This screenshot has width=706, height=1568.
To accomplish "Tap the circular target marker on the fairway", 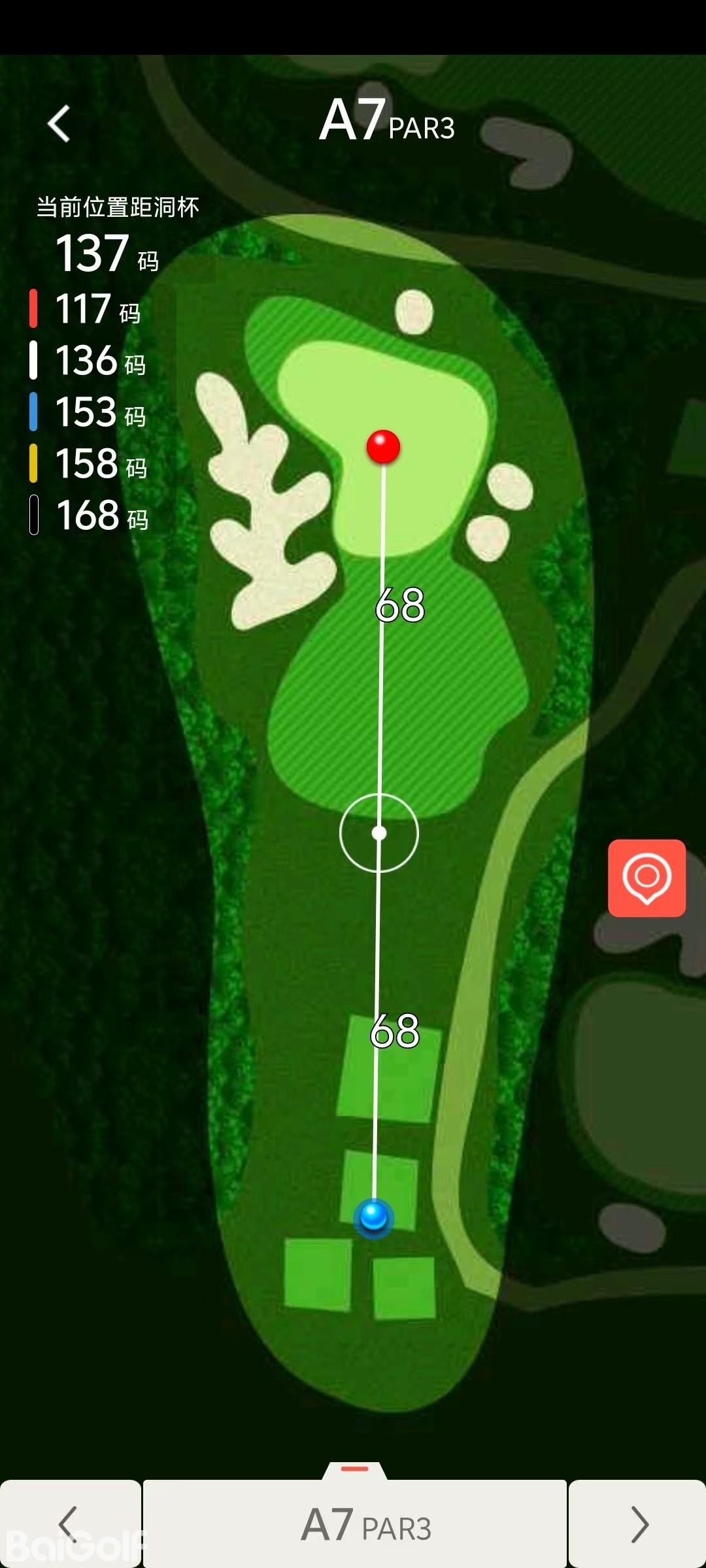I will [379, 833].
